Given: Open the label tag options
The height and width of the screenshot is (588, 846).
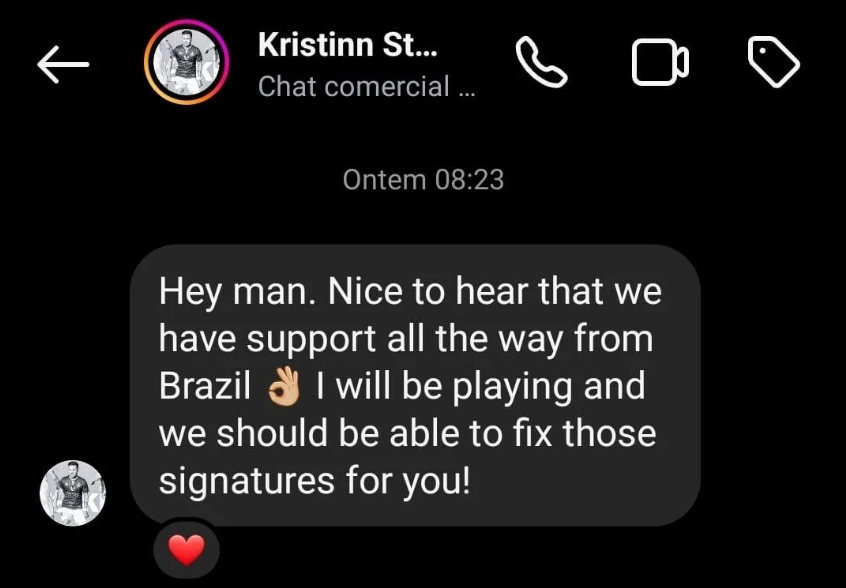Looking at the screenshot, I should [x=774, y=64].
